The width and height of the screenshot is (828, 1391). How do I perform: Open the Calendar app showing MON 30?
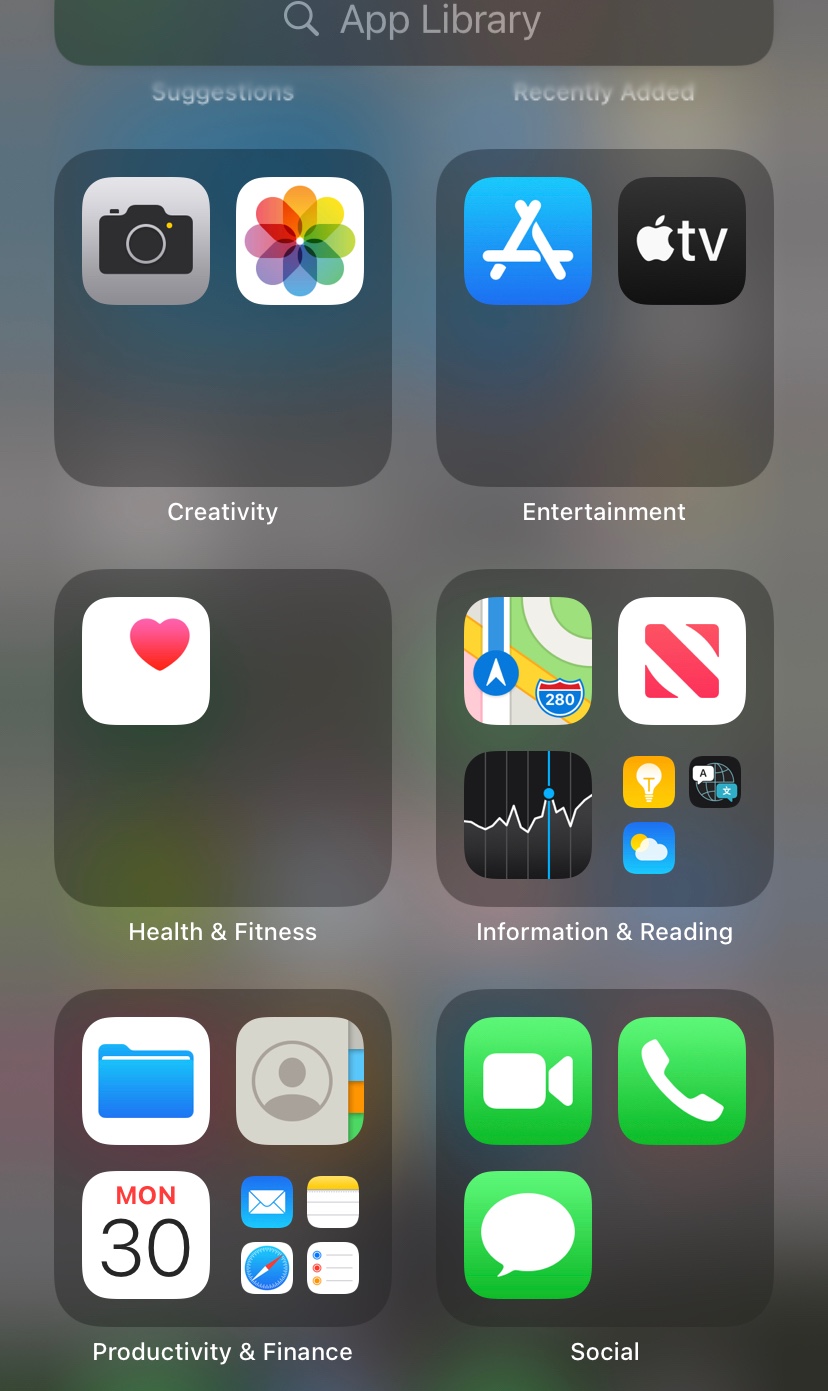[146, 1235]
